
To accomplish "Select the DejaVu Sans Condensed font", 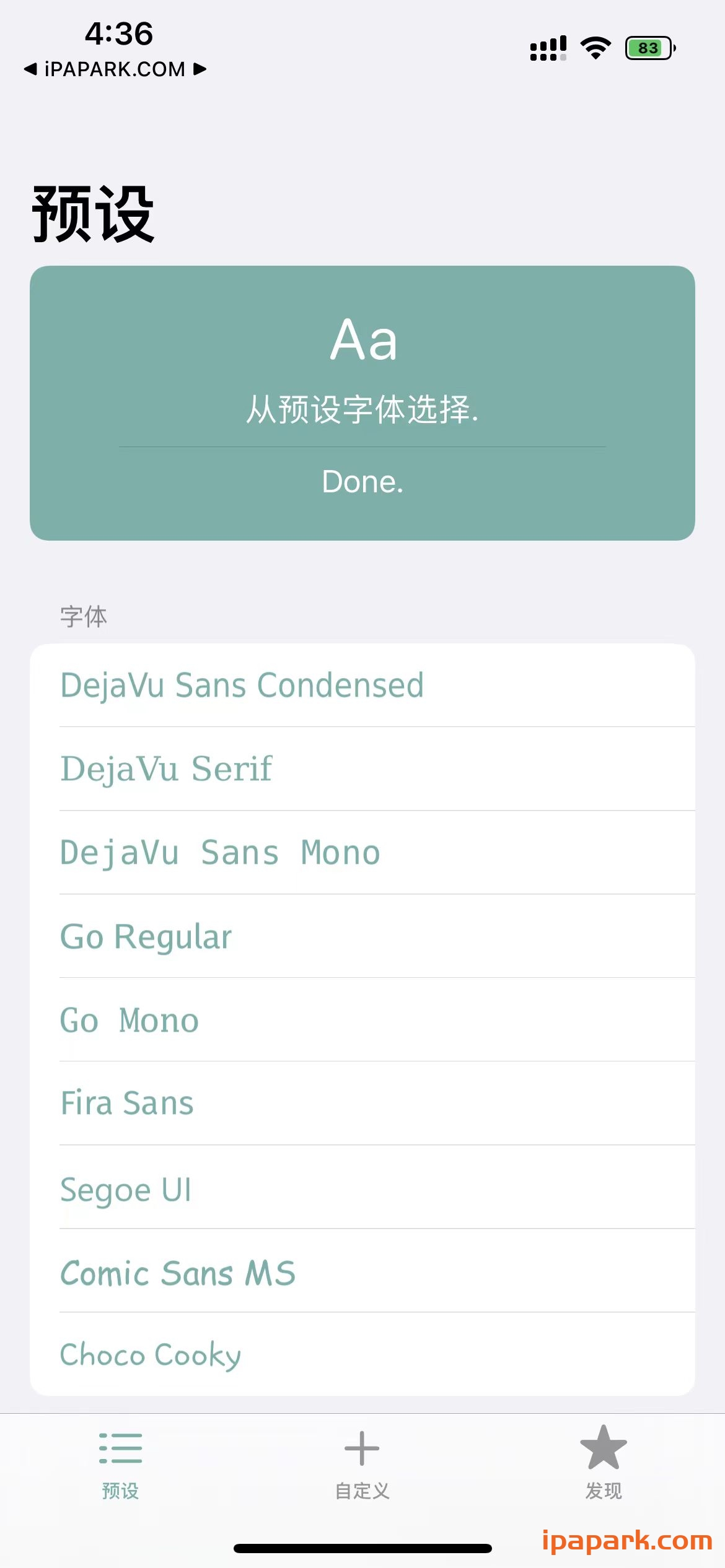I will pyautogui.click(x=242, y=685).
